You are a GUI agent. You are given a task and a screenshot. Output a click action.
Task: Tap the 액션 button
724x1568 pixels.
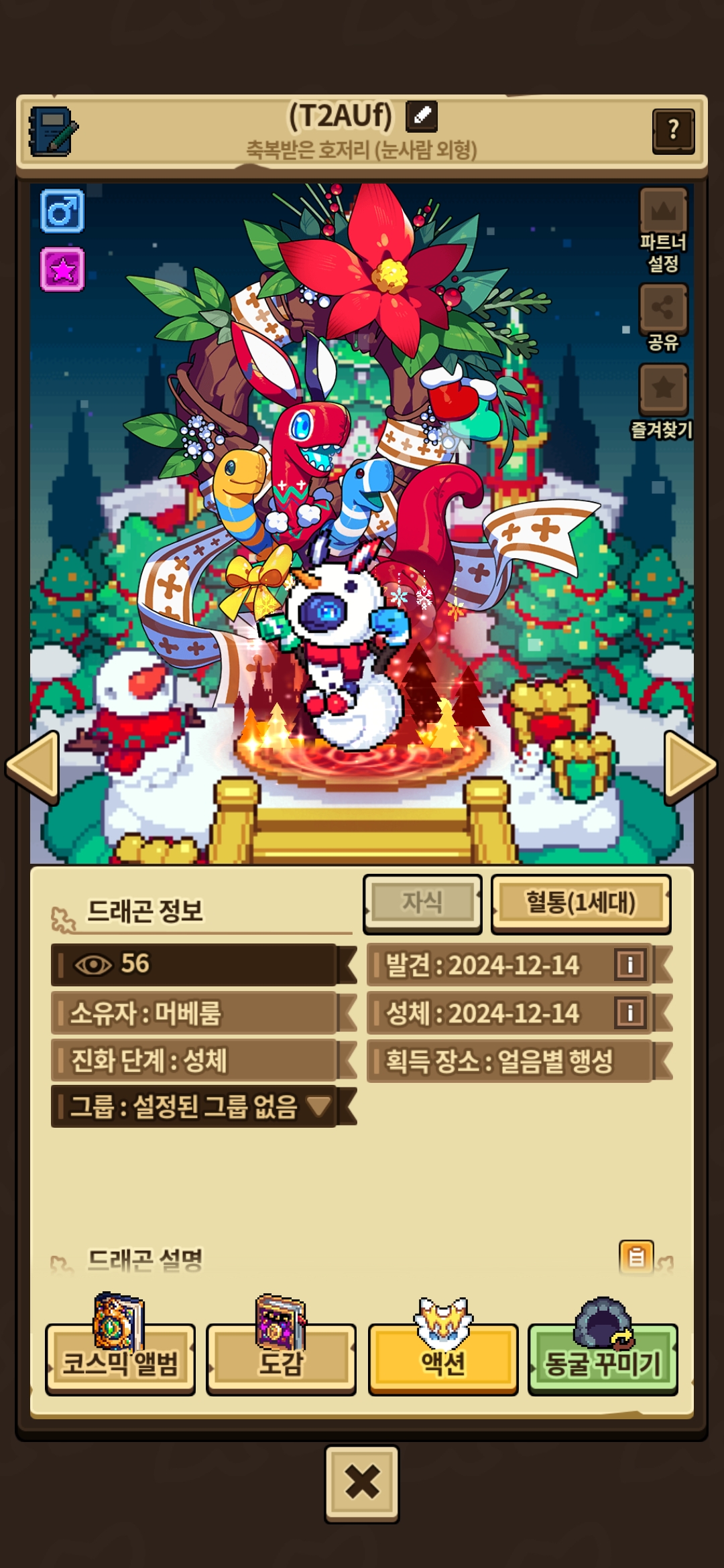pos(442,1360)
